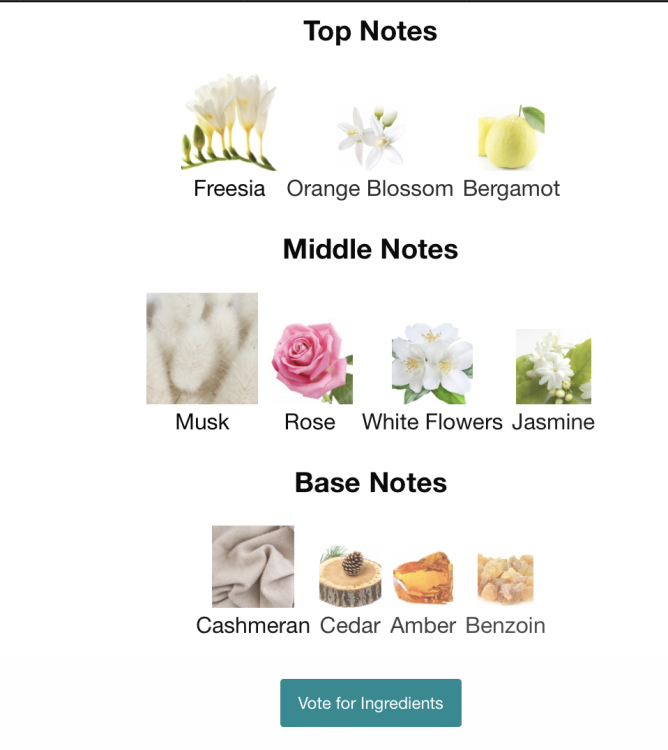View the Jasmine note

553,367
